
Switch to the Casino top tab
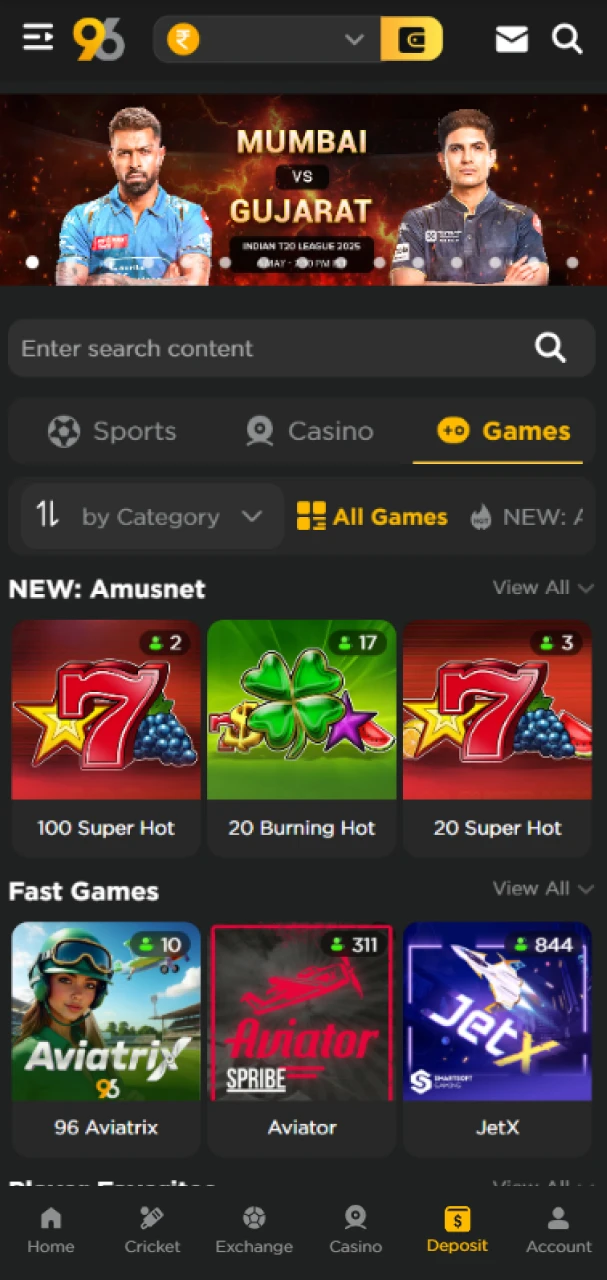point(310,431)
